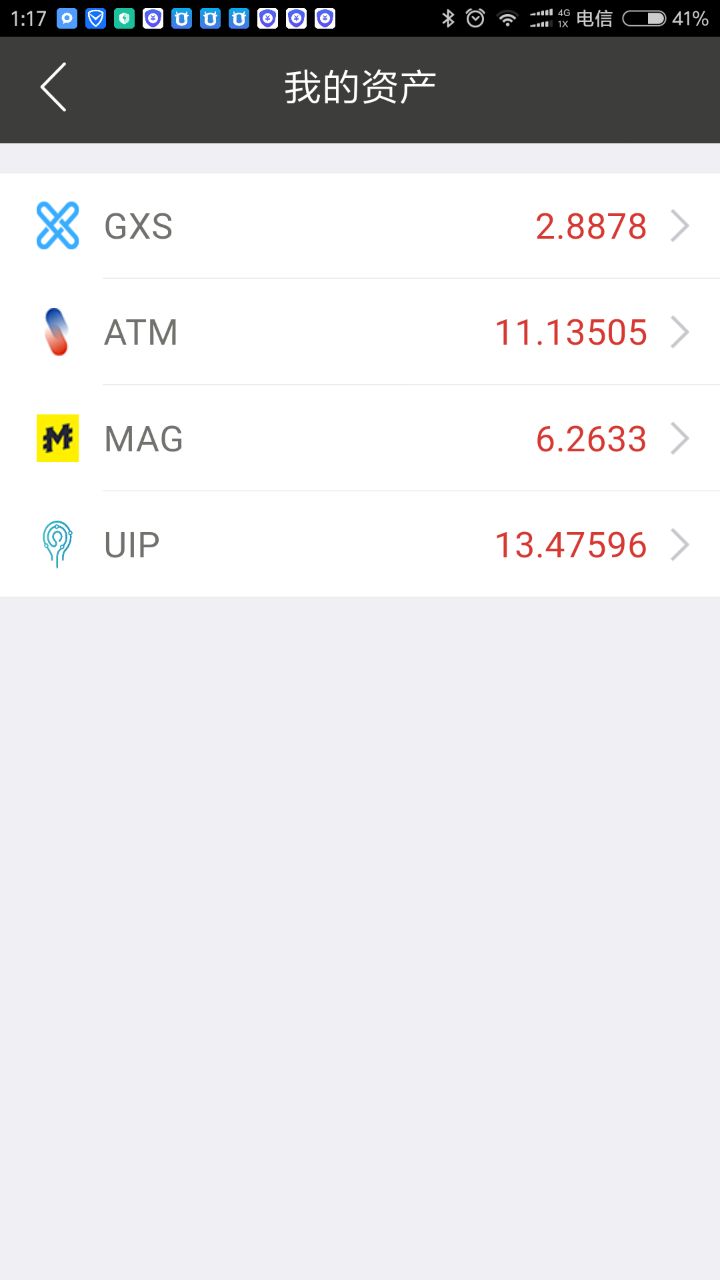Open the GXS asset details
Viewport: 720px width, 1280px height.
pyautogui.click(x=360, y=227)
